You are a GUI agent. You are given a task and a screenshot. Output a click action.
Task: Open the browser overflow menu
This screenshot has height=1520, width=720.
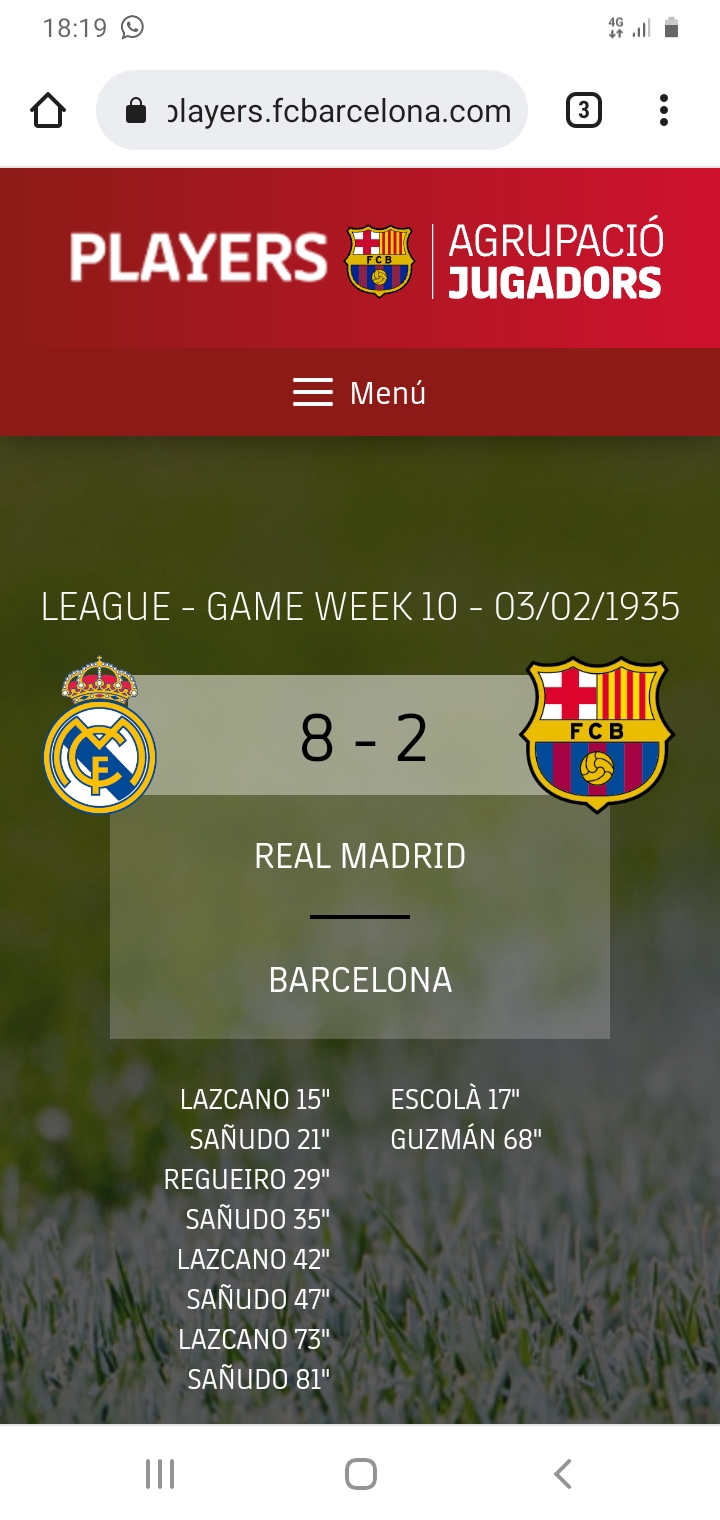pos(663,110)
